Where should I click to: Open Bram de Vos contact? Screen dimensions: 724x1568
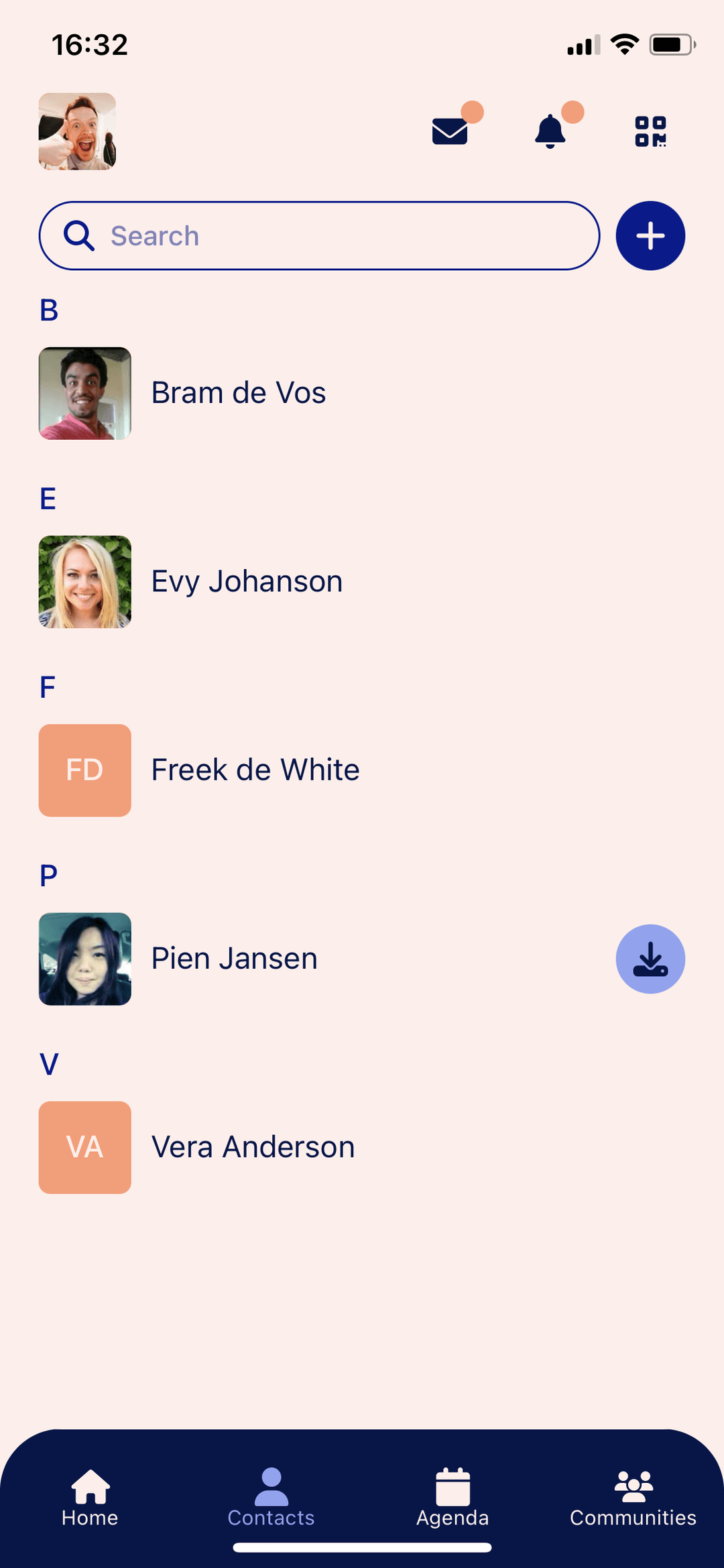(238, 394)
